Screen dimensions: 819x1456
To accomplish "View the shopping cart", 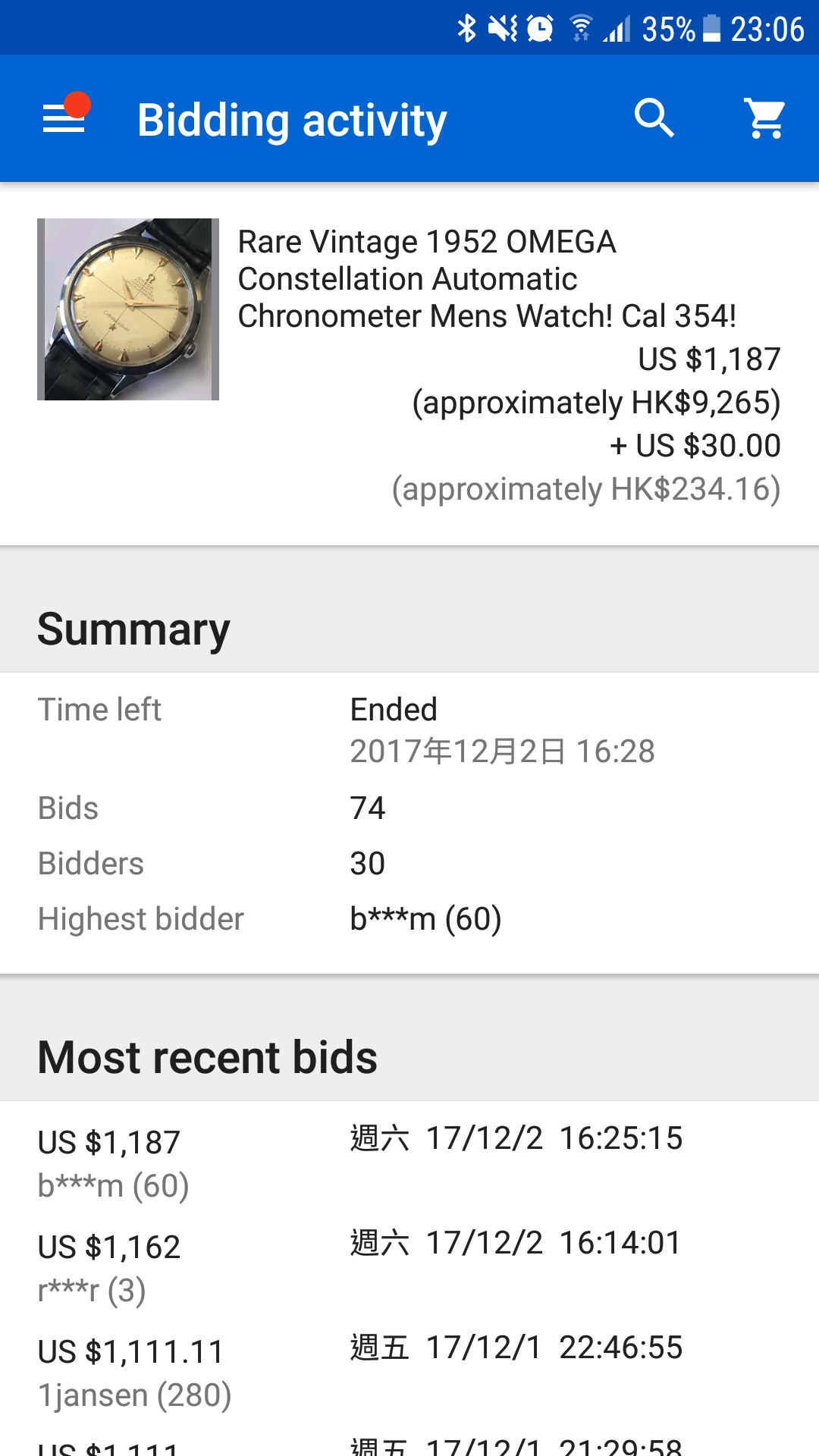I will [x=766, y=118].
